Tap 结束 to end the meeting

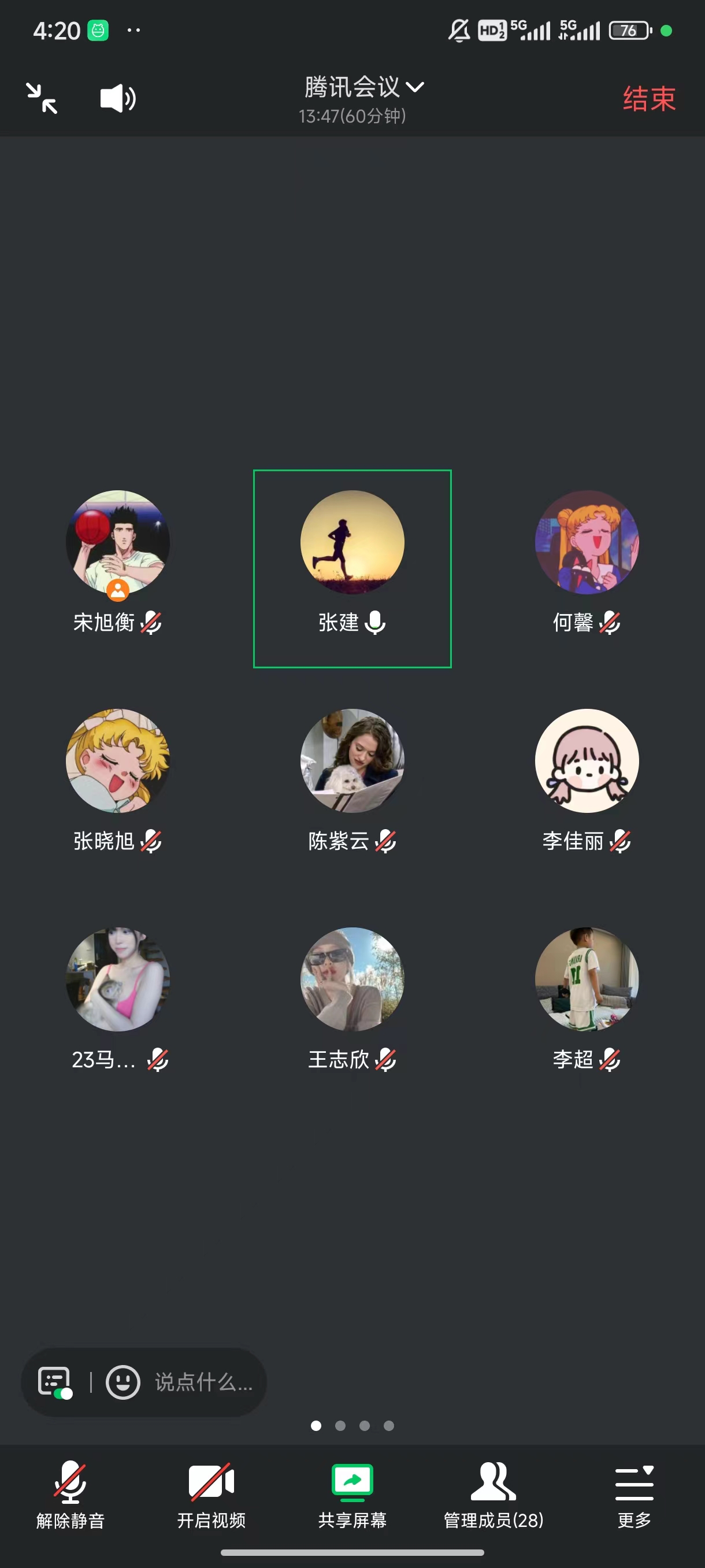648,99
